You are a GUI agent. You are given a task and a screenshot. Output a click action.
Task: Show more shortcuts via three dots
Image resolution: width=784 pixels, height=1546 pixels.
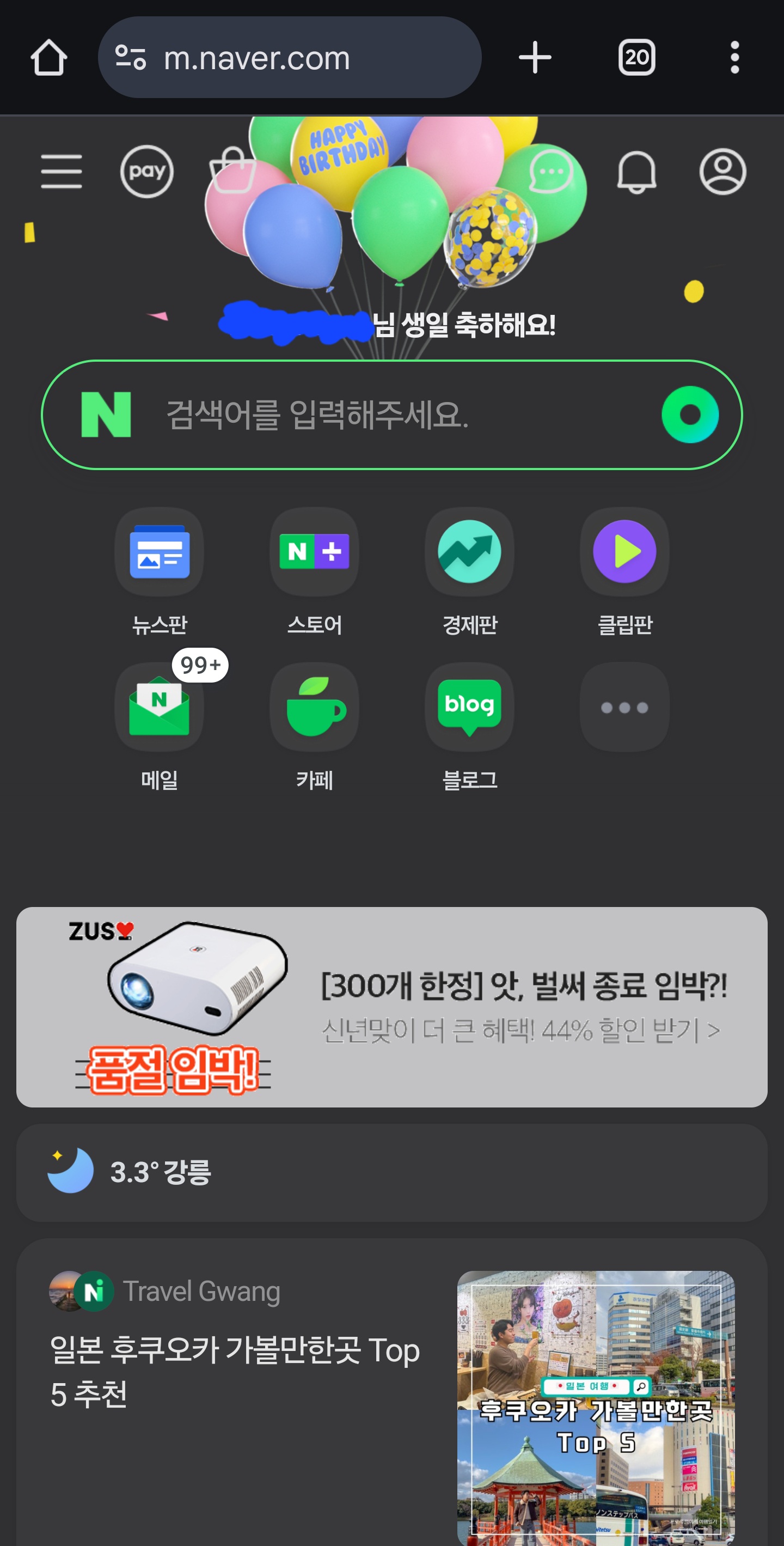(x=624, y=708)
